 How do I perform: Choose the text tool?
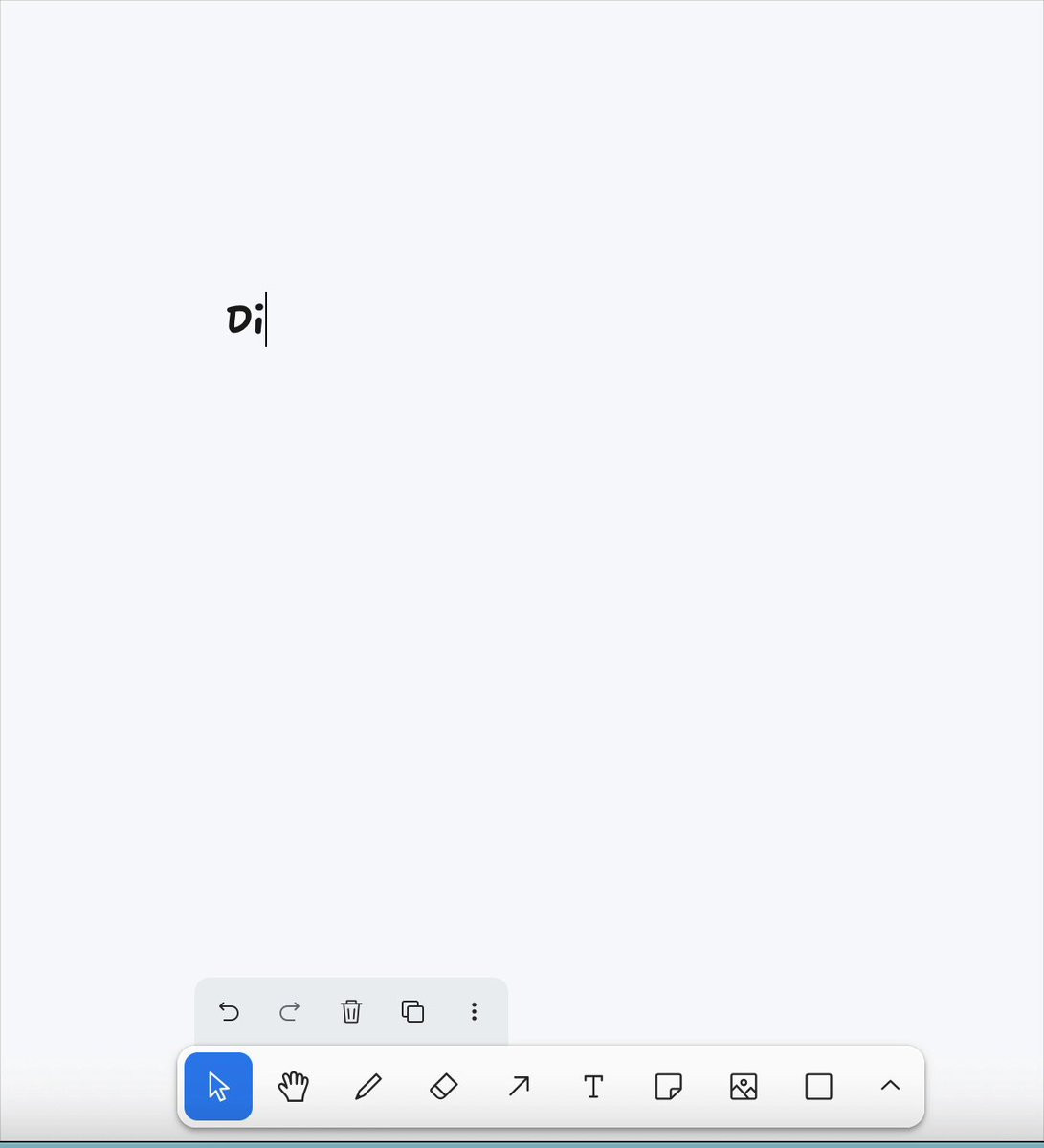pyautogui.click(x=593, y=1087)
